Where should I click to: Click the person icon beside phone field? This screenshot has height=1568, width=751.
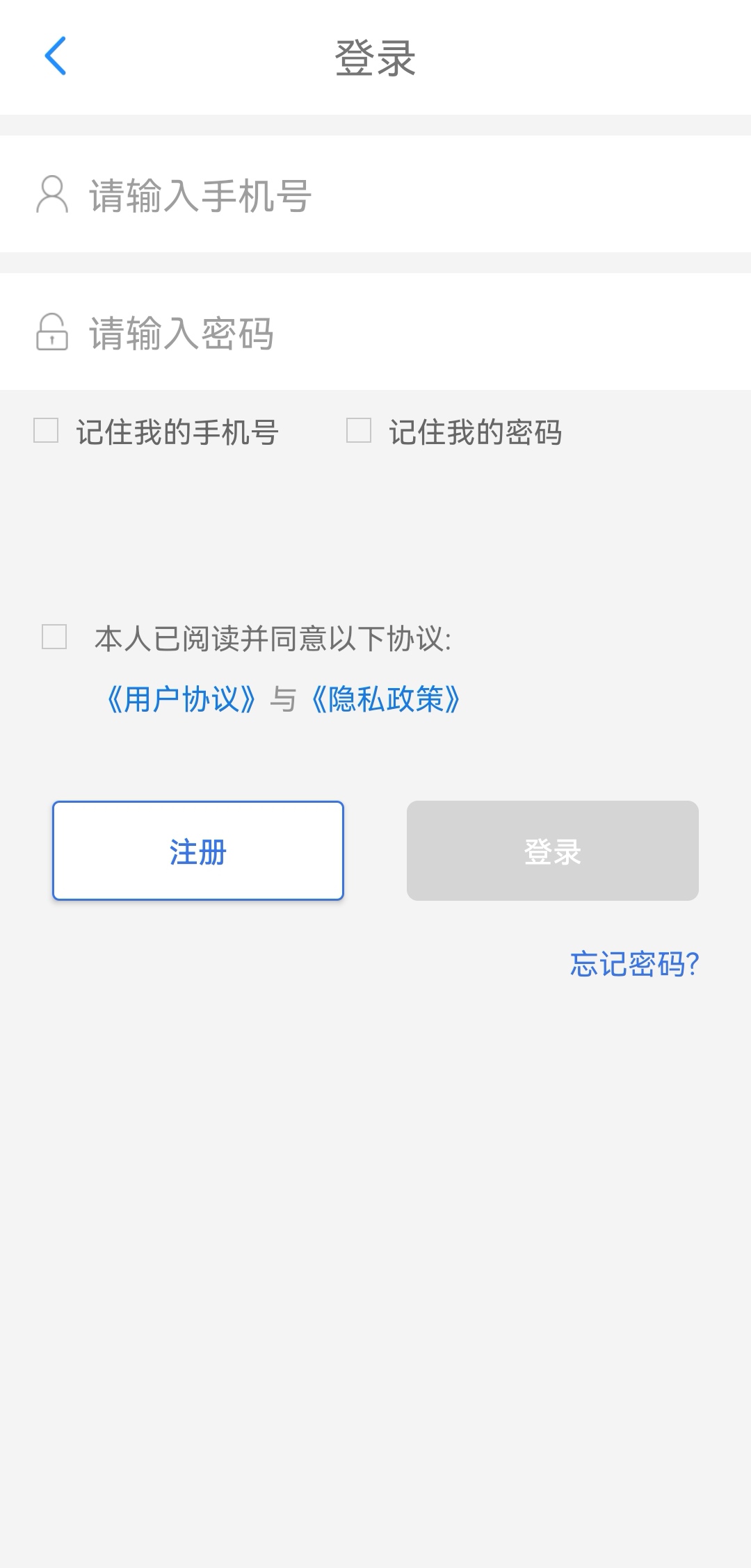tap(51, 194)
